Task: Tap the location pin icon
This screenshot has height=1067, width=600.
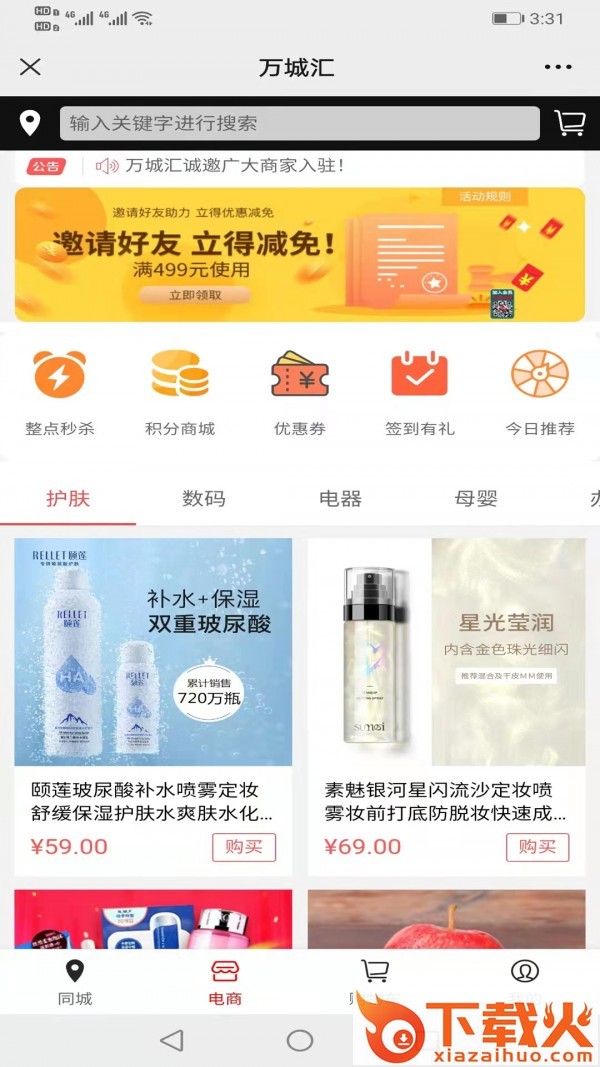Action: (x=30, y=123)
